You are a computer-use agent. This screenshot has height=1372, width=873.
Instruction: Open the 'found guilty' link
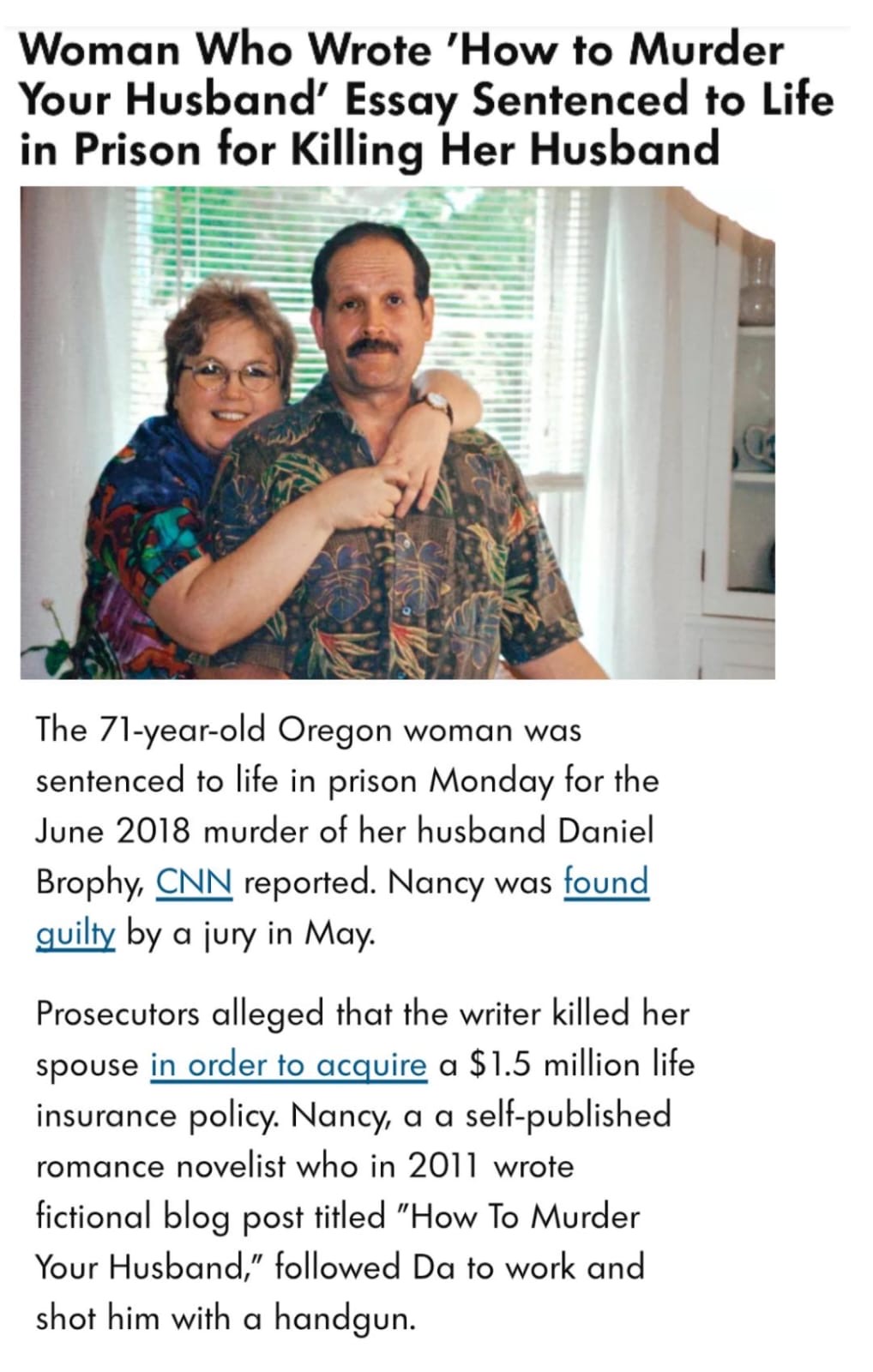click(605, 882)
